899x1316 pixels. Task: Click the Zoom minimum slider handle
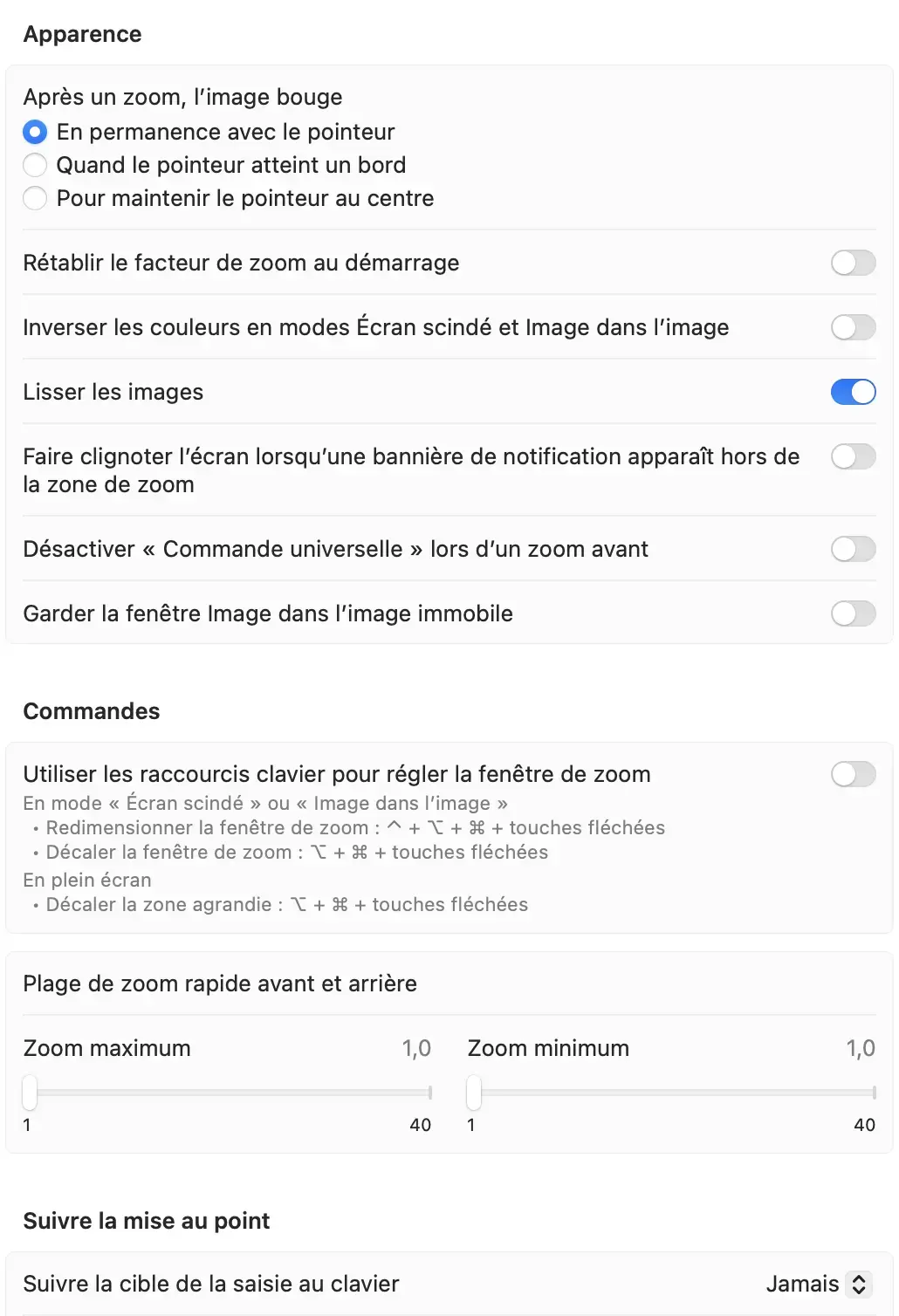tap(472, 1093)
